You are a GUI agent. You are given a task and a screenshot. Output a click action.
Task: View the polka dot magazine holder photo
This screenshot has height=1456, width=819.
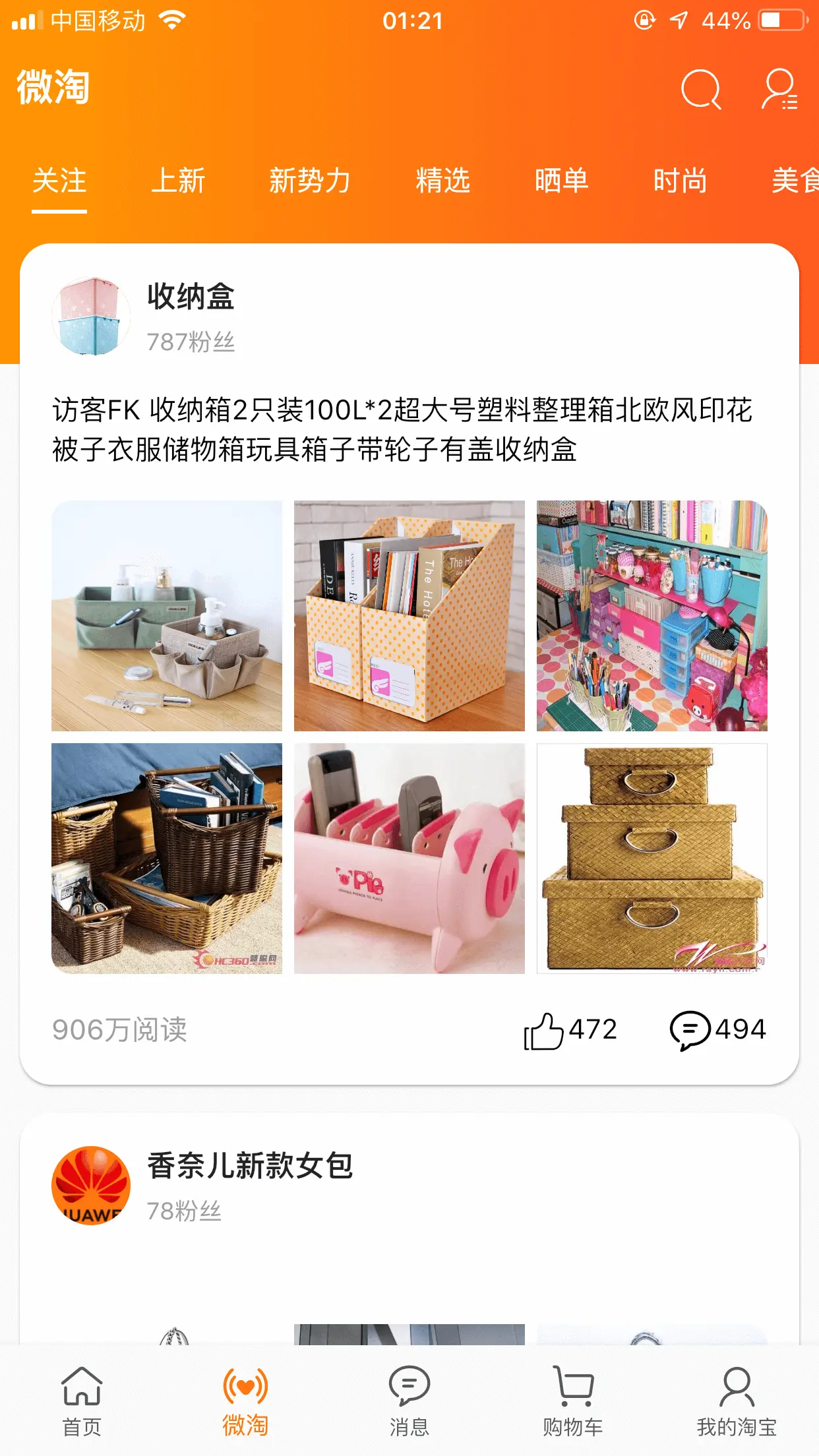(409, 616)
